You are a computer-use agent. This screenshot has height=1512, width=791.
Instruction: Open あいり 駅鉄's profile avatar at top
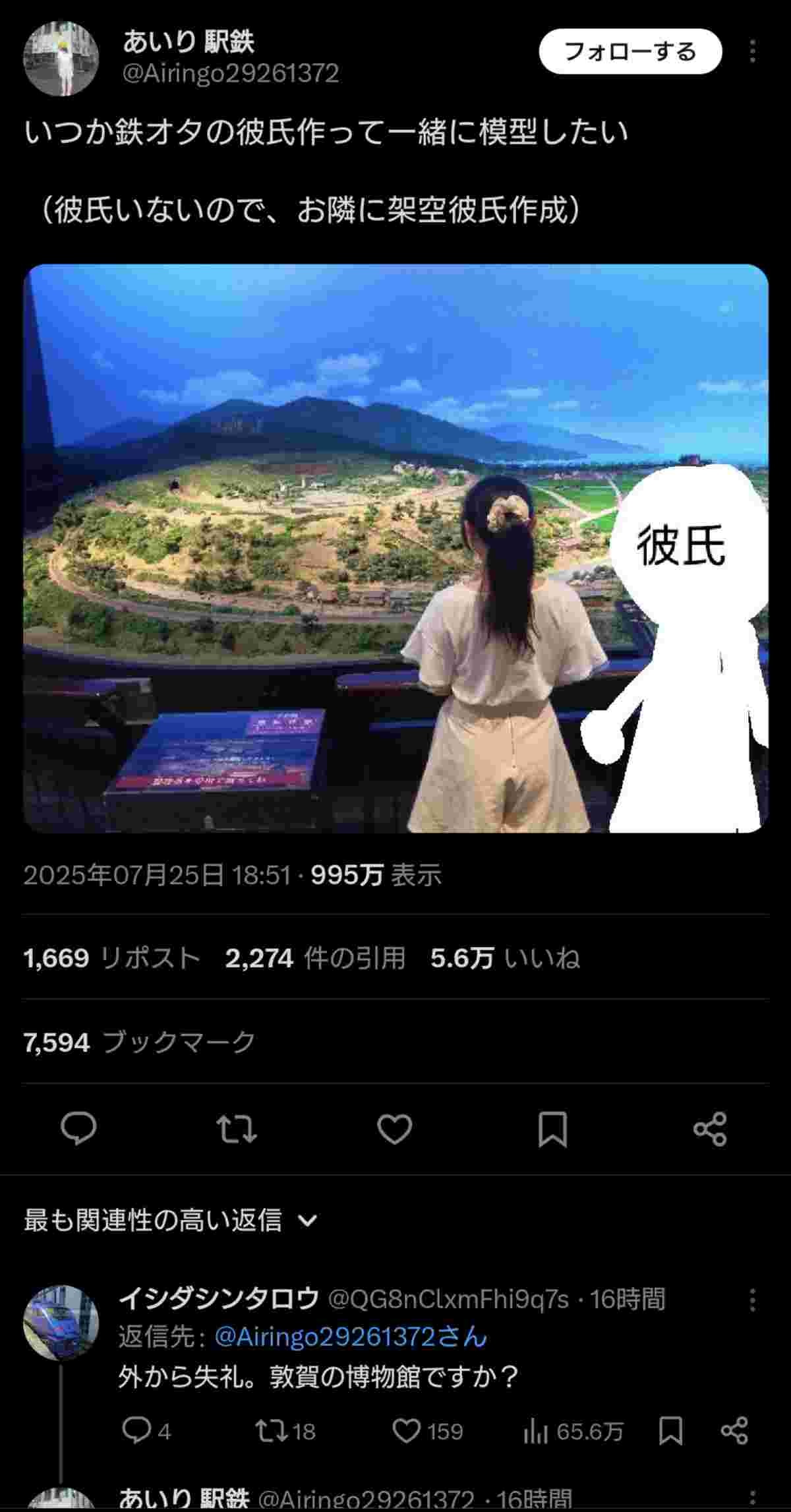(x=61, y=59)
